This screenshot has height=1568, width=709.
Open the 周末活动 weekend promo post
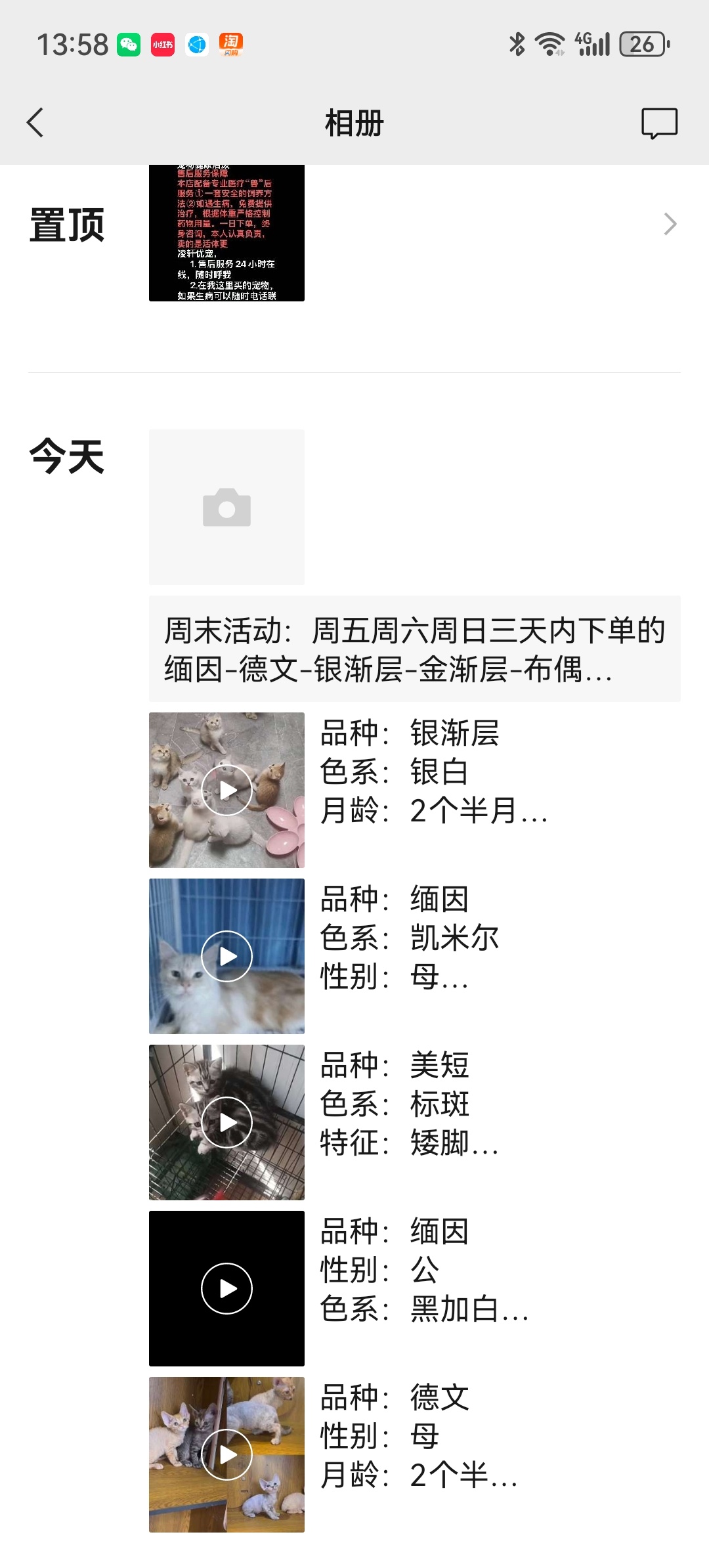(414, 649)
